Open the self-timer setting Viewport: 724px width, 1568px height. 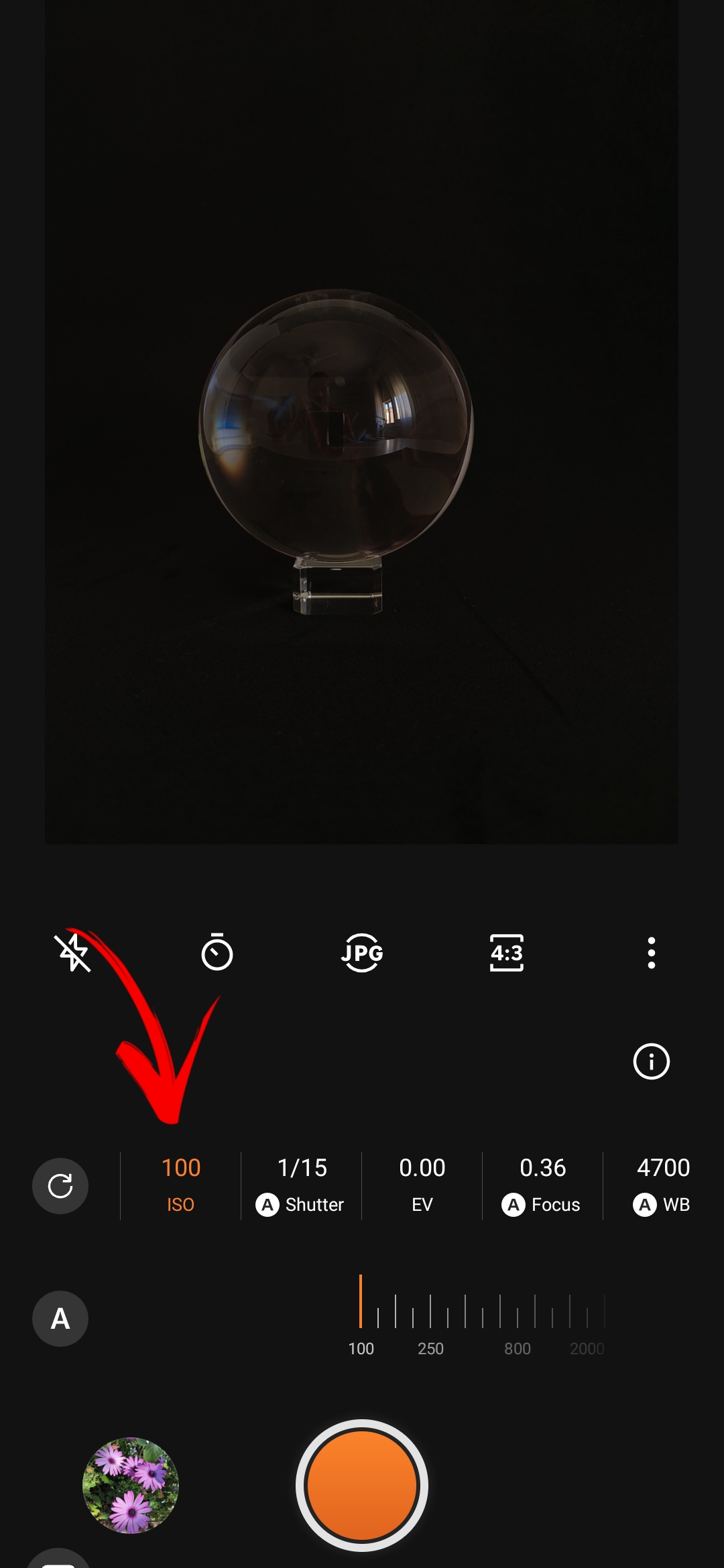click(x=217, y=952)
